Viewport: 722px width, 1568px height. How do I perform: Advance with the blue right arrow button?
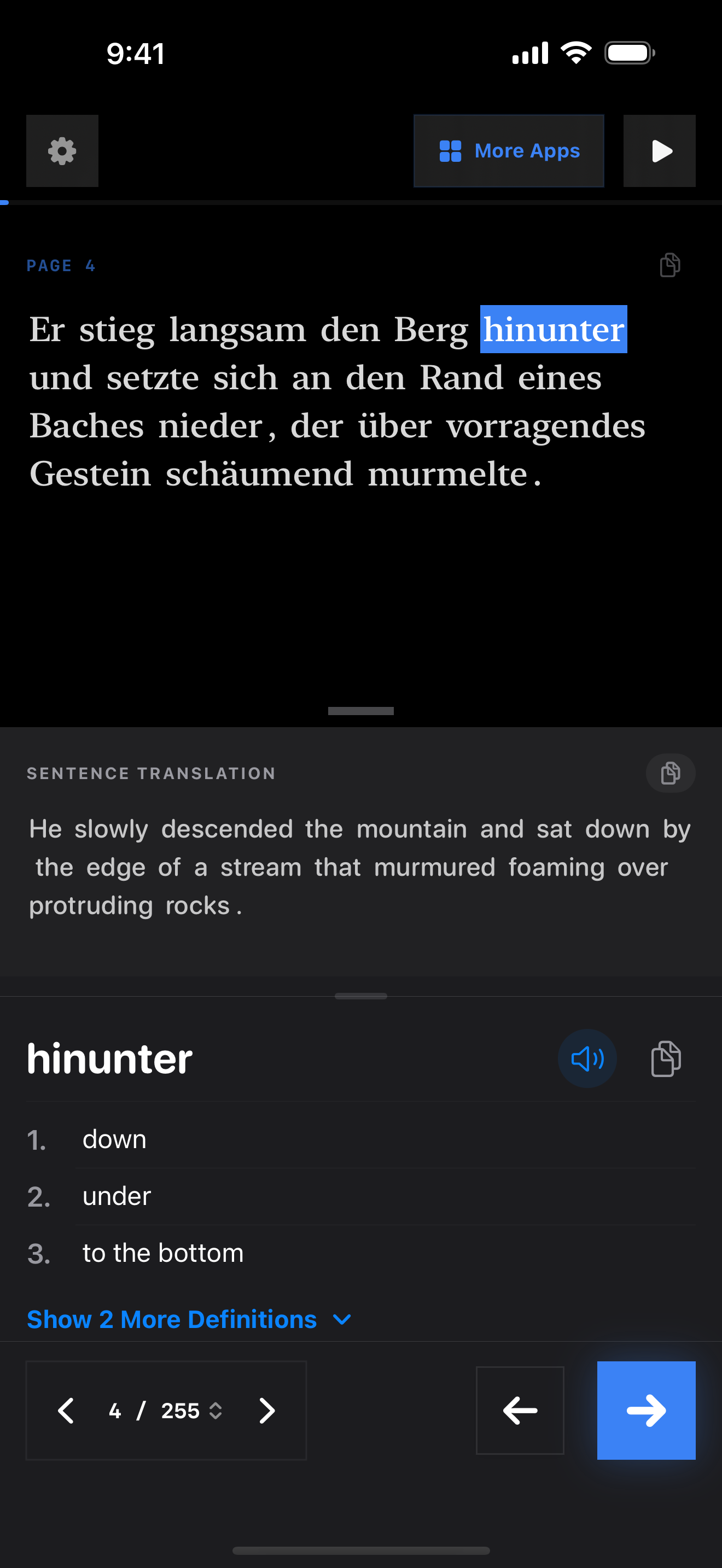(x=646, y=1411)
